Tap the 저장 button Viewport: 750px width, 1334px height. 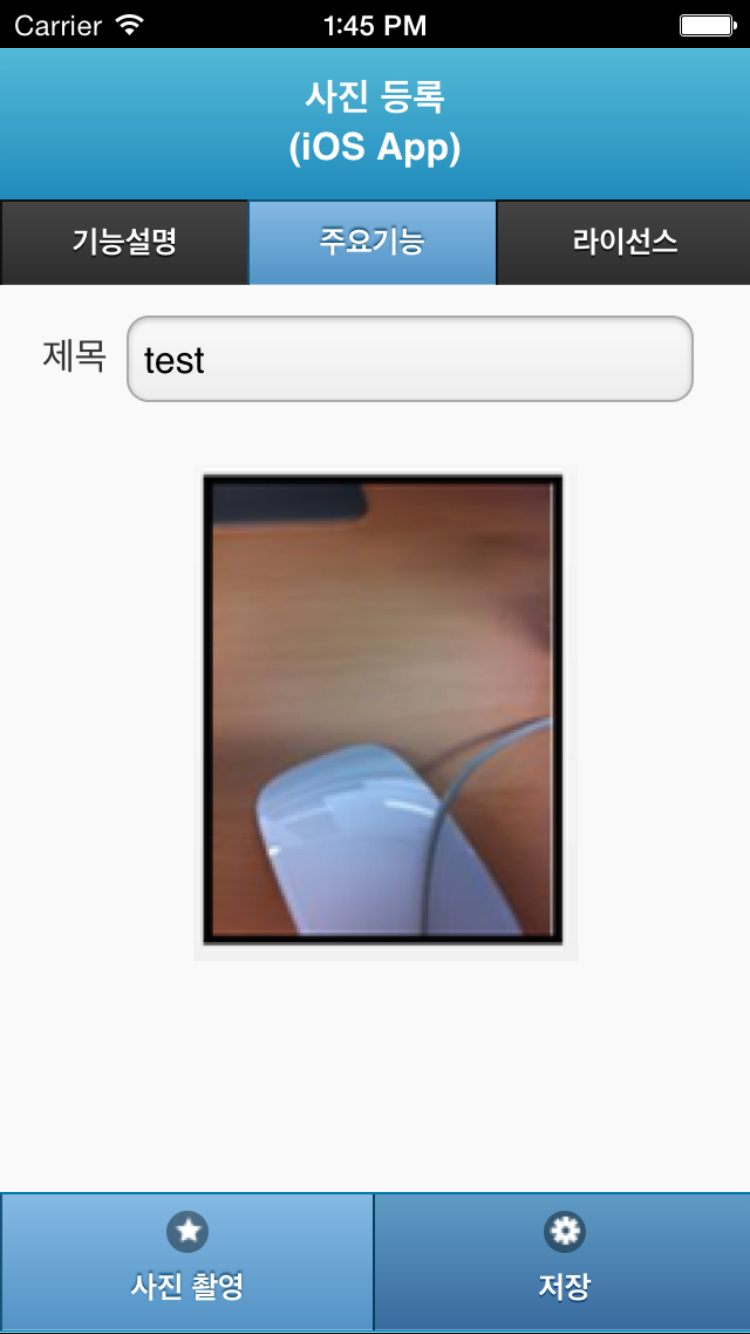(563, 1261)
